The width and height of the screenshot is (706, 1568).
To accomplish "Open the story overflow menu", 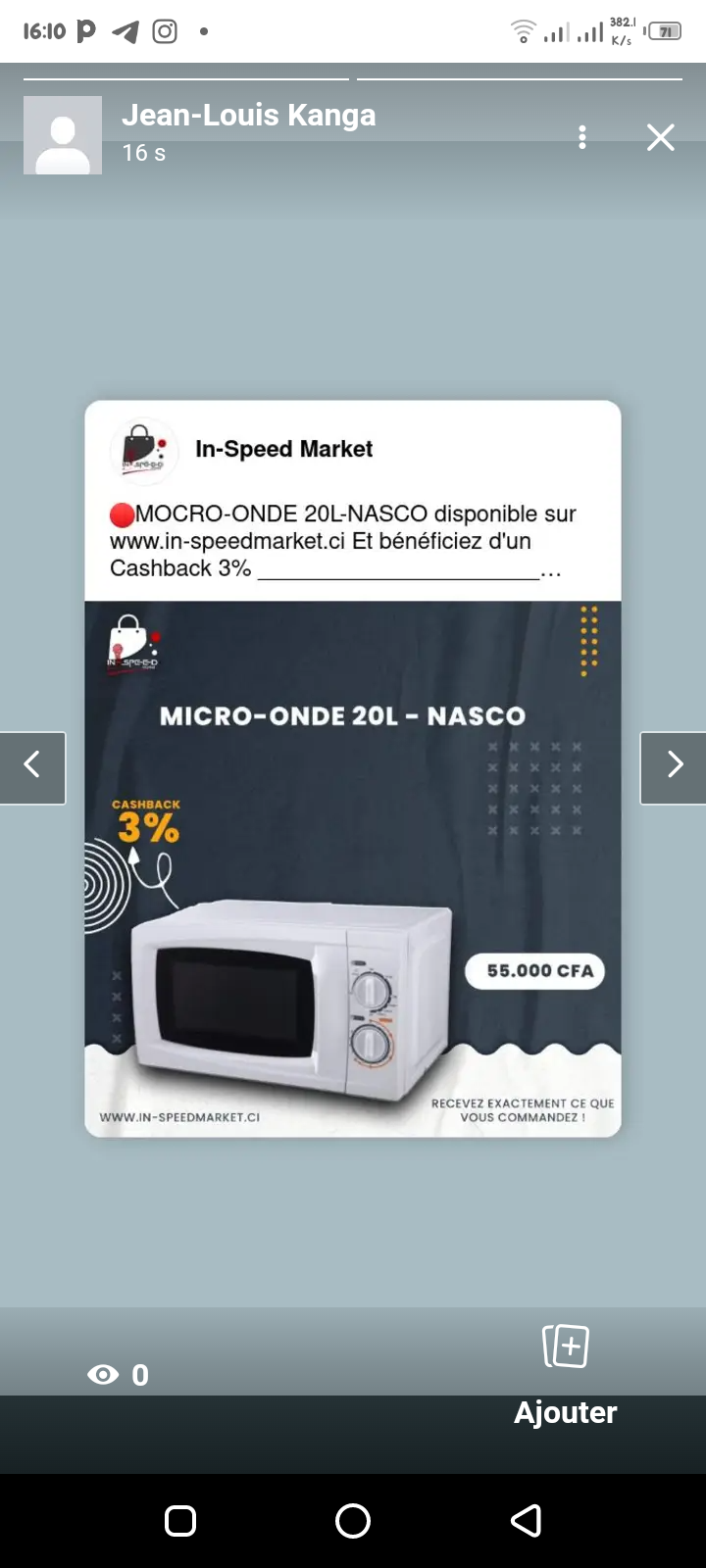I will tap(582, 138).
